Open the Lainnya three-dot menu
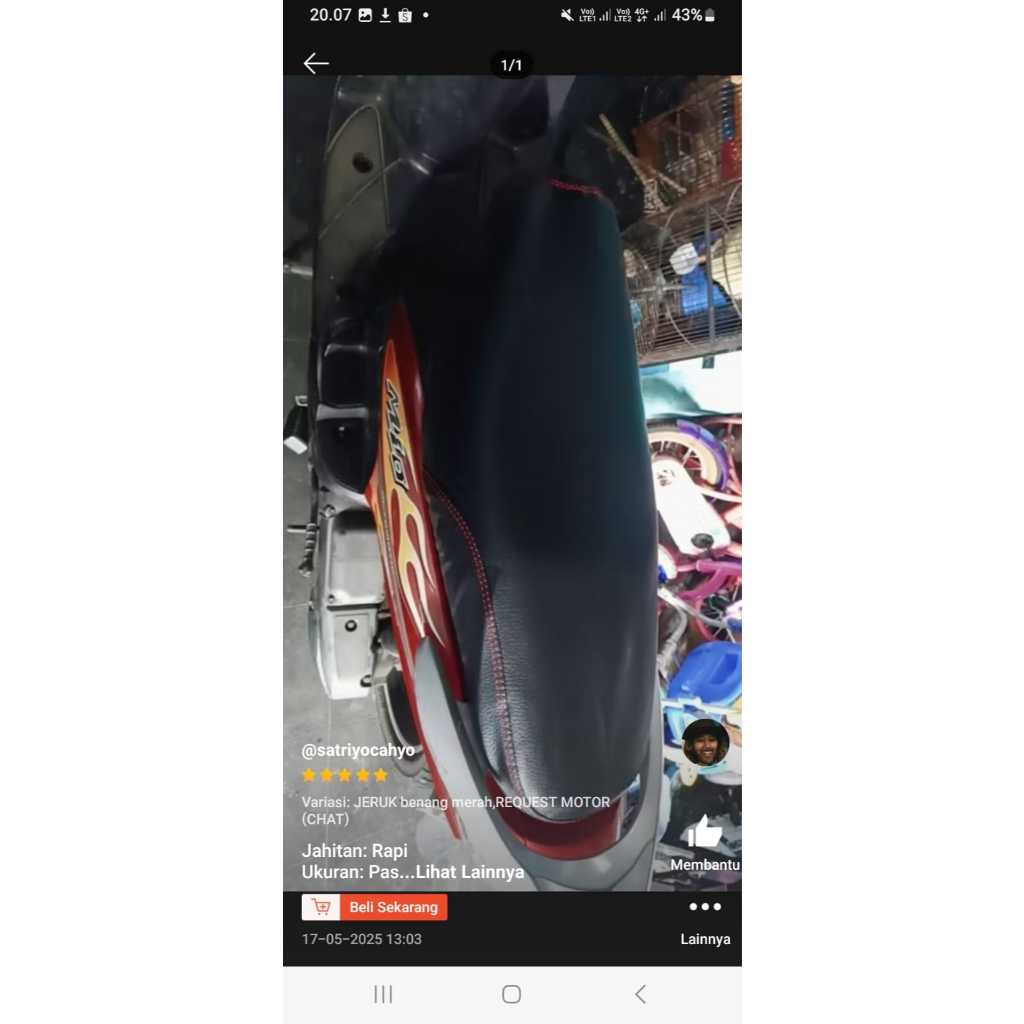 [705, 908]
